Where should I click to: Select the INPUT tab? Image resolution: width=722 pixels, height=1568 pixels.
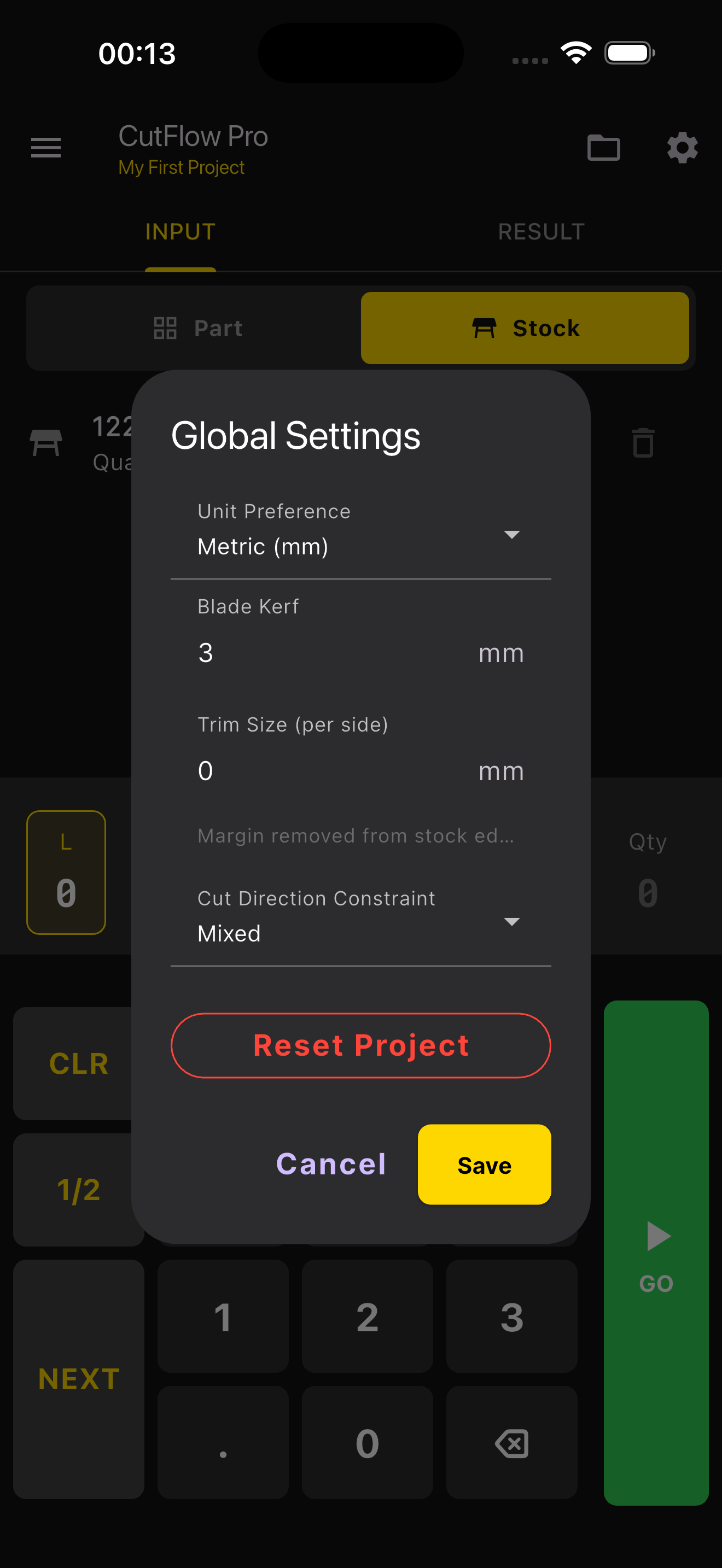(x=180, y=231)
